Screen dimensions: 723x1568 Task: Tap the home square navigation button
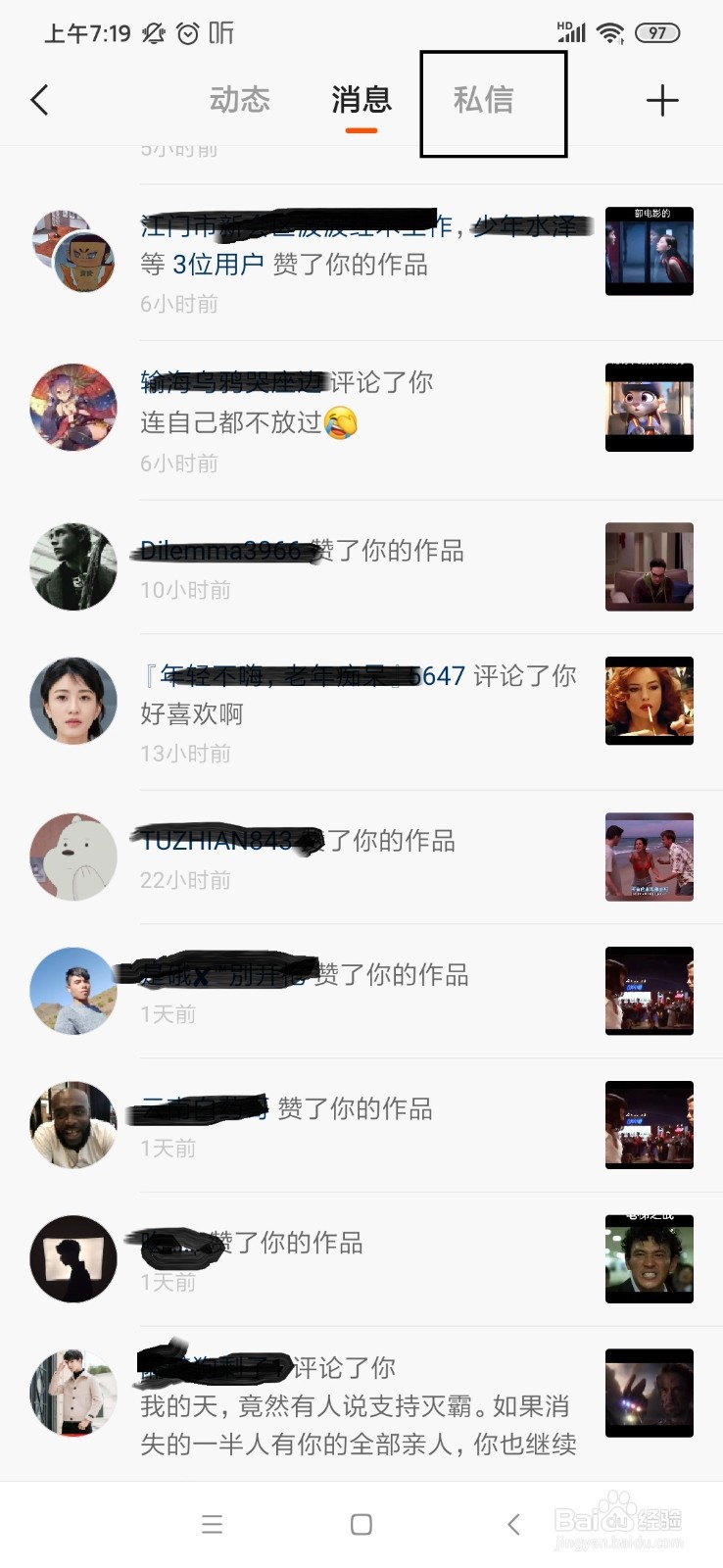click(x=361, y=1524)
